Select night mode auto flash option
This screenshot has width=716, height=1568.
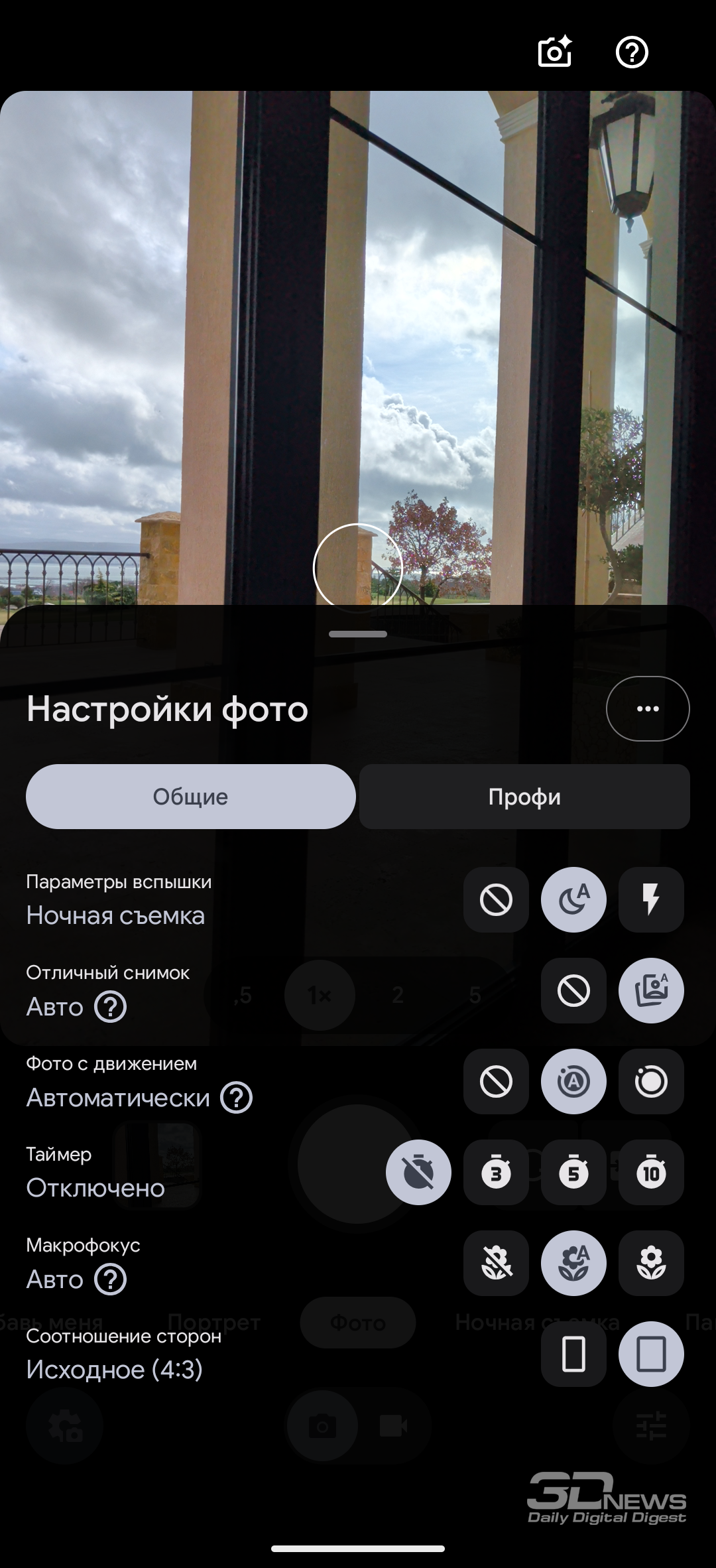tap(573, 900)
